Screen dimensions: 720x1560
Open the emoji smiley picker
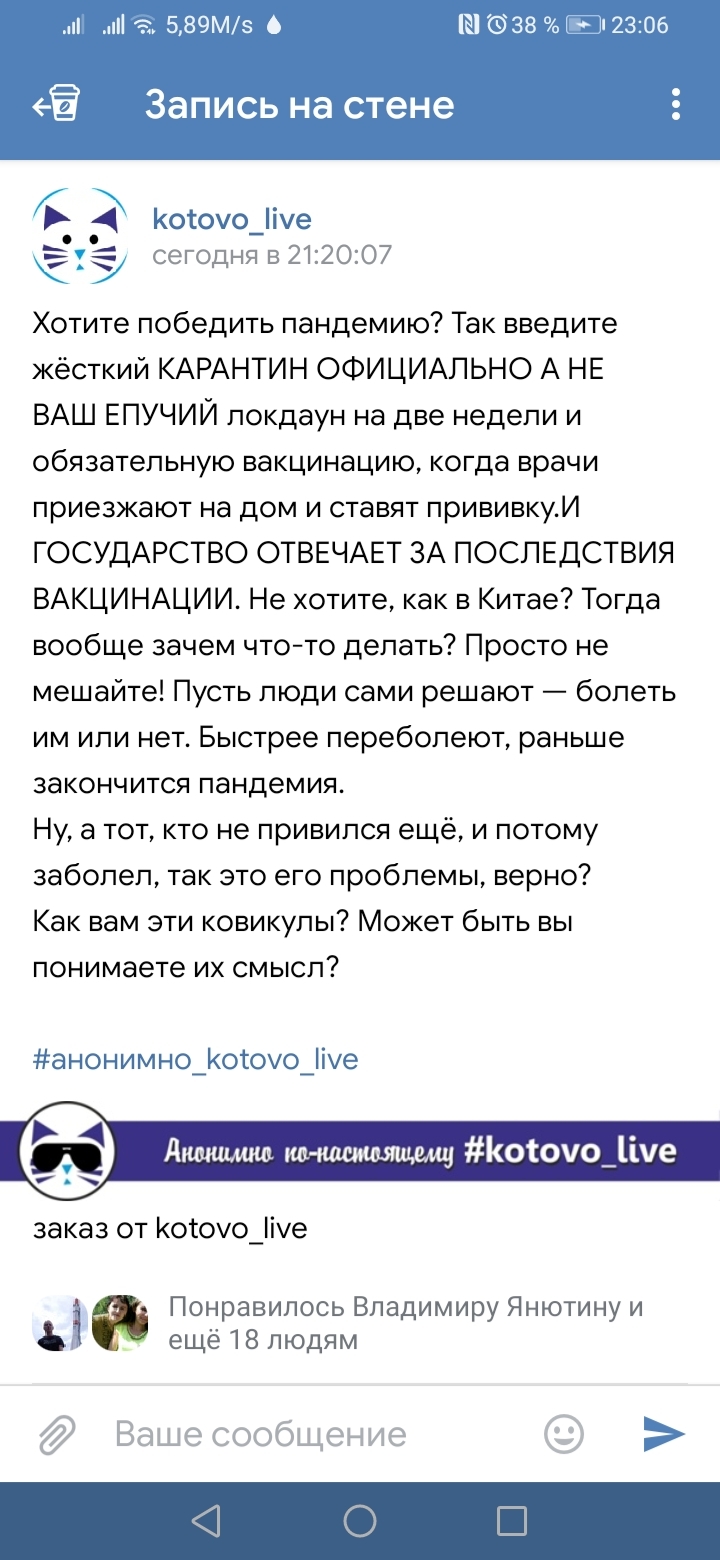(x=564, y=1435)
